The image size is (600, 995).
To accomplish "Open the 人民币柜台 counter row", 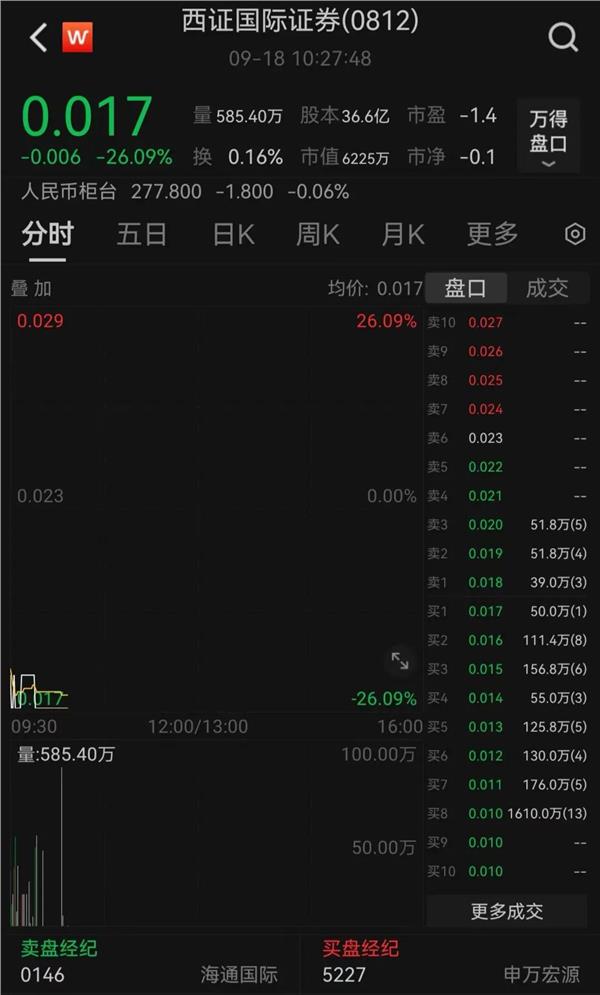I will click(x=185, y=191).
